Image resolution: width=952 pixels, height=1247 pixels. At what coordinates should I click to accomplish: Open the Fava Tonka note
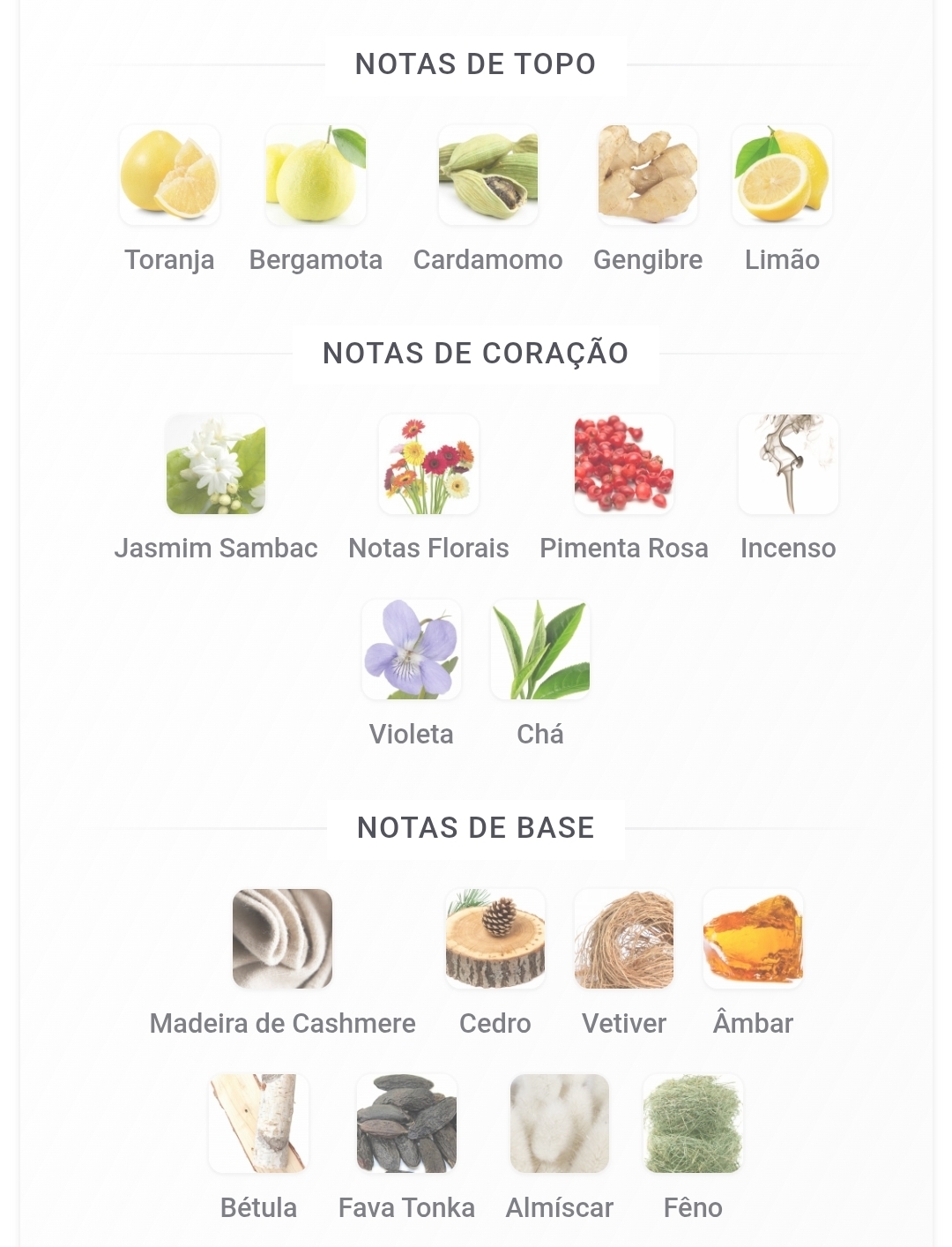pyautogui.click(x=406, y=1124)
